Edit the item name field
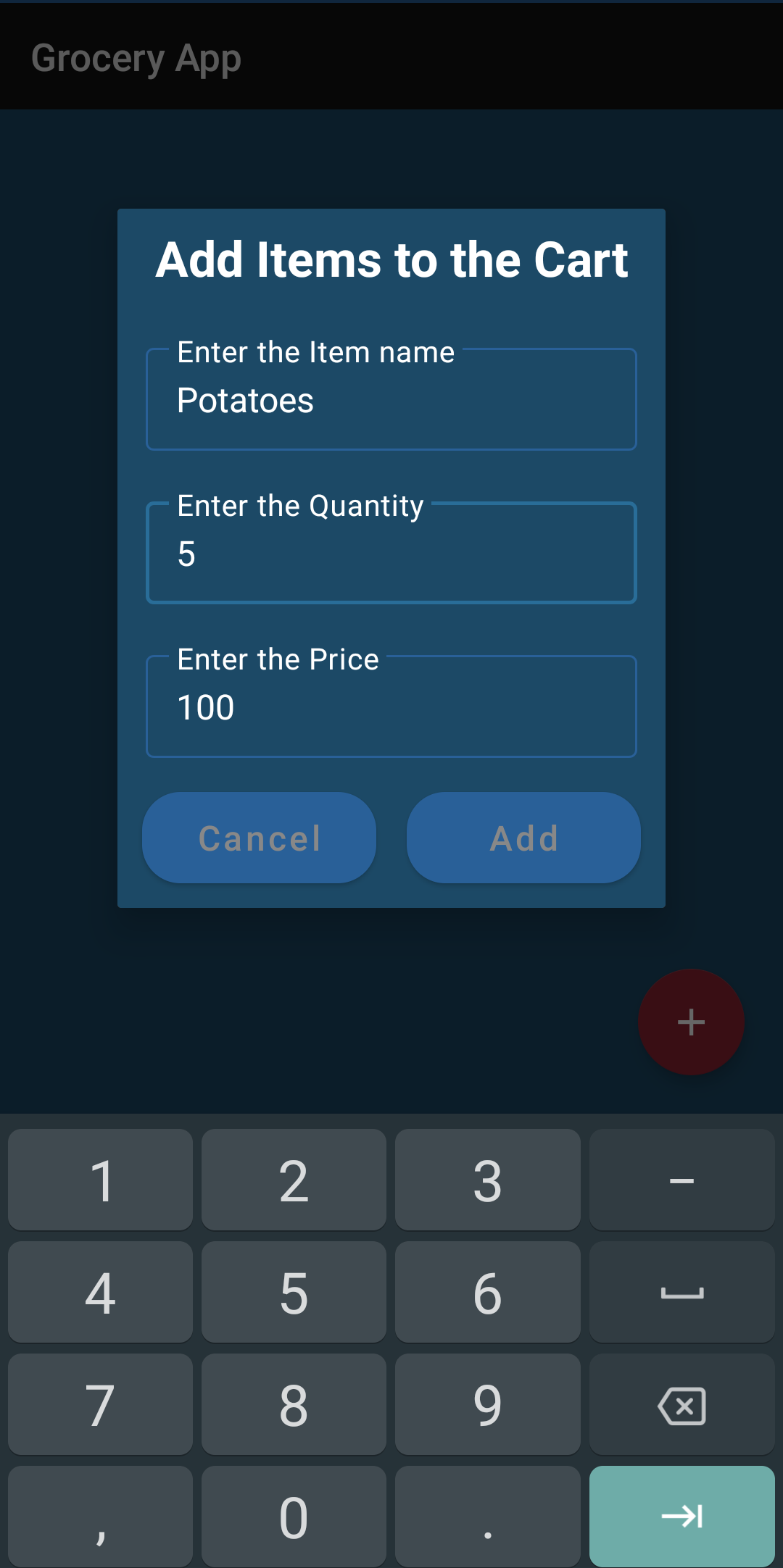The width and height of the screenshot is (783, 1568). point(391,401)
